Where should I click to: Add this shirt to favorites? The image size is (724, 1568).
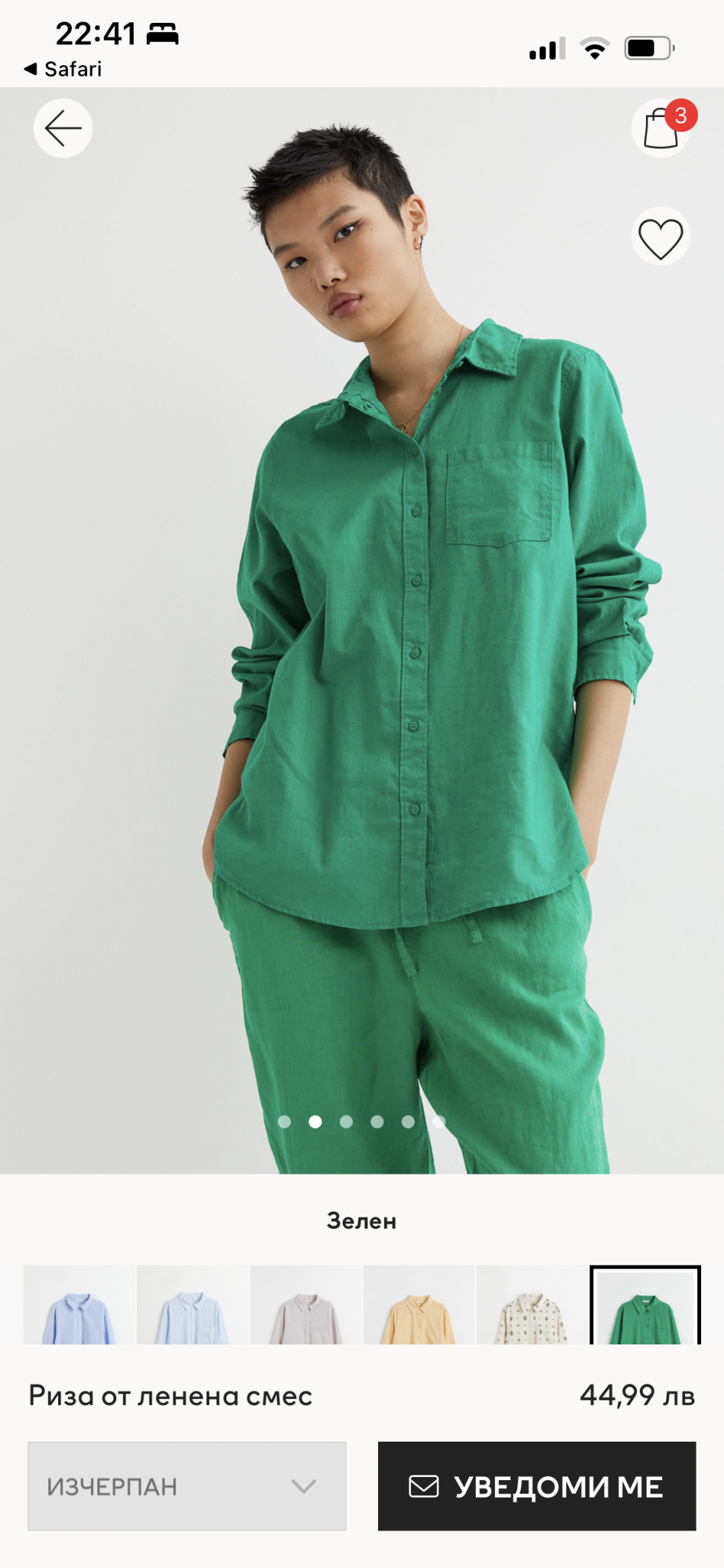click(x=660, y=237)
